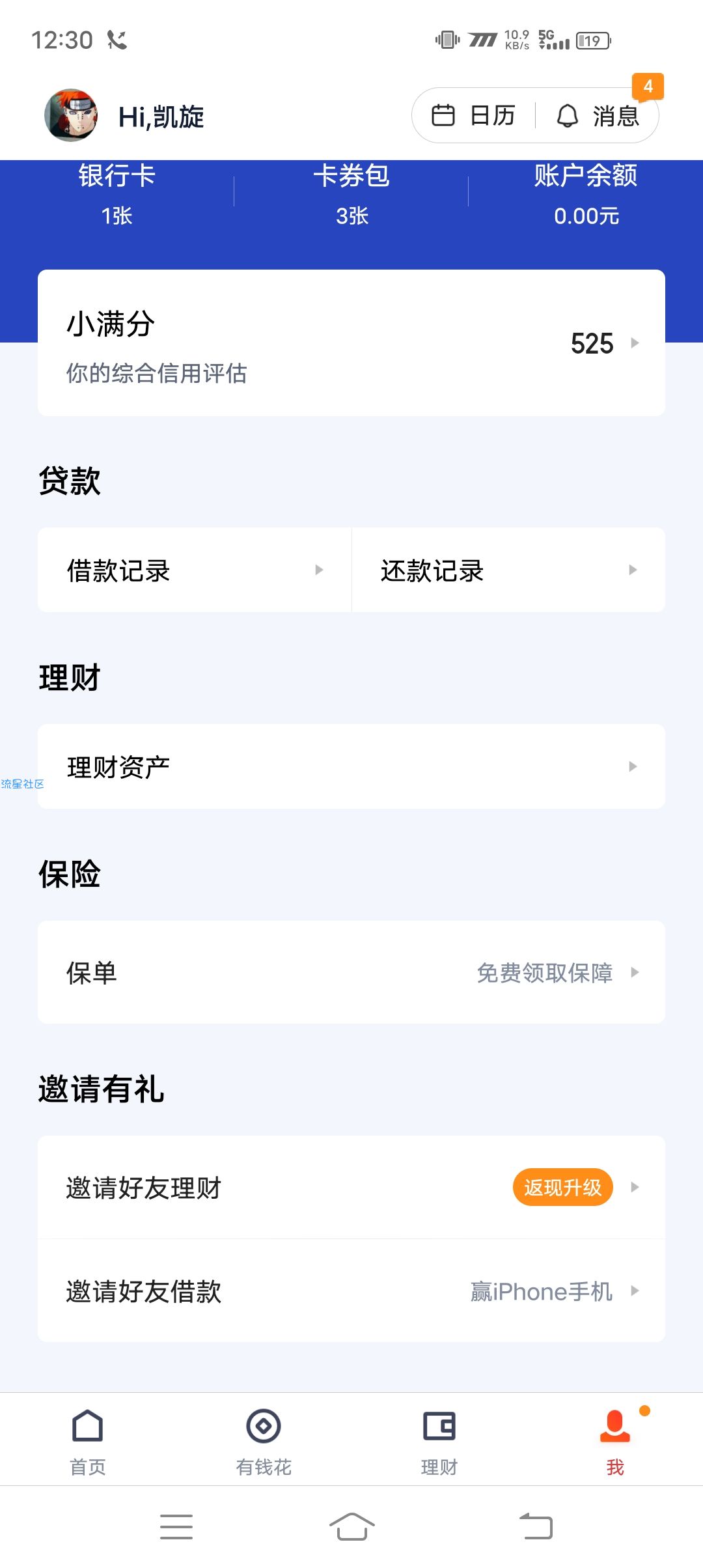Open 邀请好友理财 invitation row

tap(351, 1187)
